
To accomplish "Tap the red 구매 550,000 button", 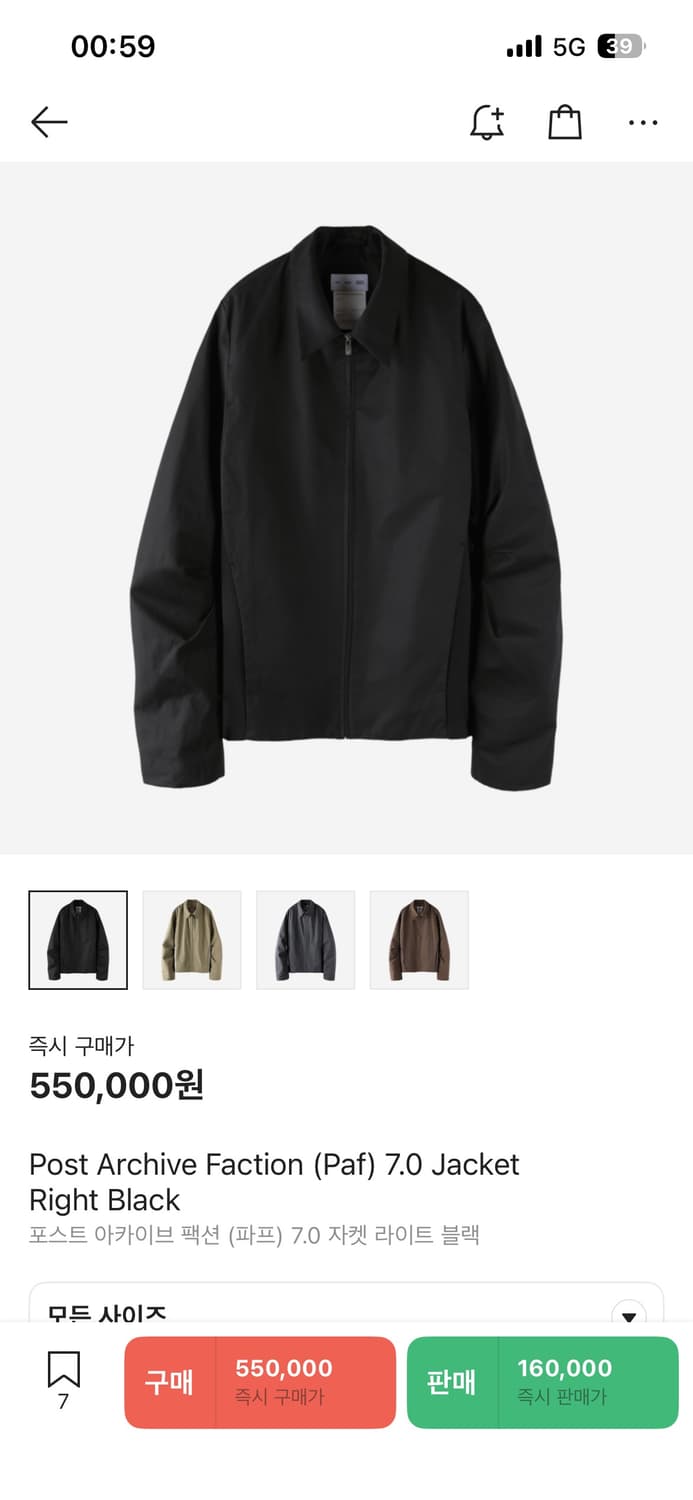I will (260, 1382).
